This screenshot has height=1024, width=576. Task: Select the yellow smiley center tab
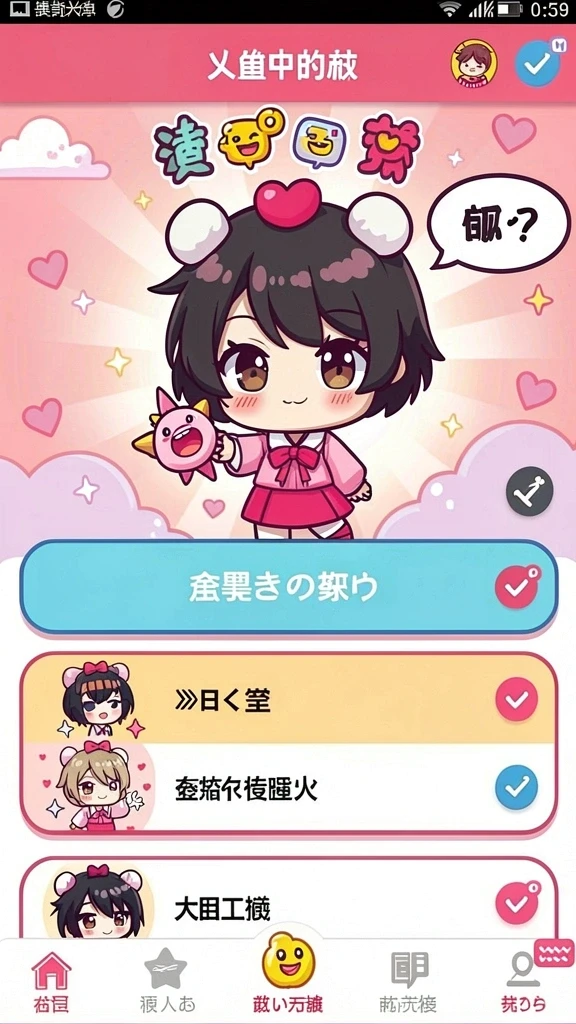(288, 973)
